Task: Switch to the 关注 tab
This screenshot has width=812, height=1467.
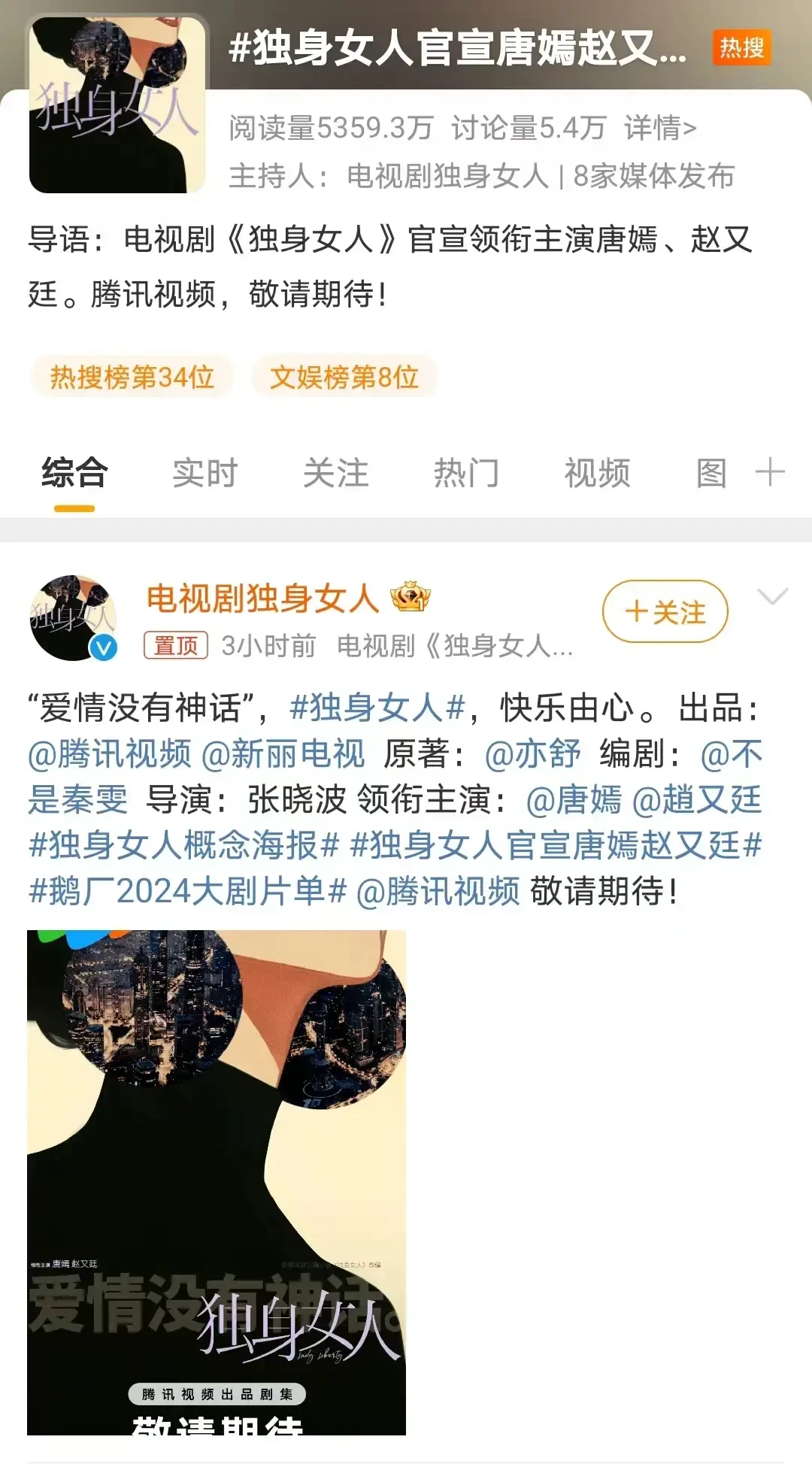Action: [x=335, y=474]
